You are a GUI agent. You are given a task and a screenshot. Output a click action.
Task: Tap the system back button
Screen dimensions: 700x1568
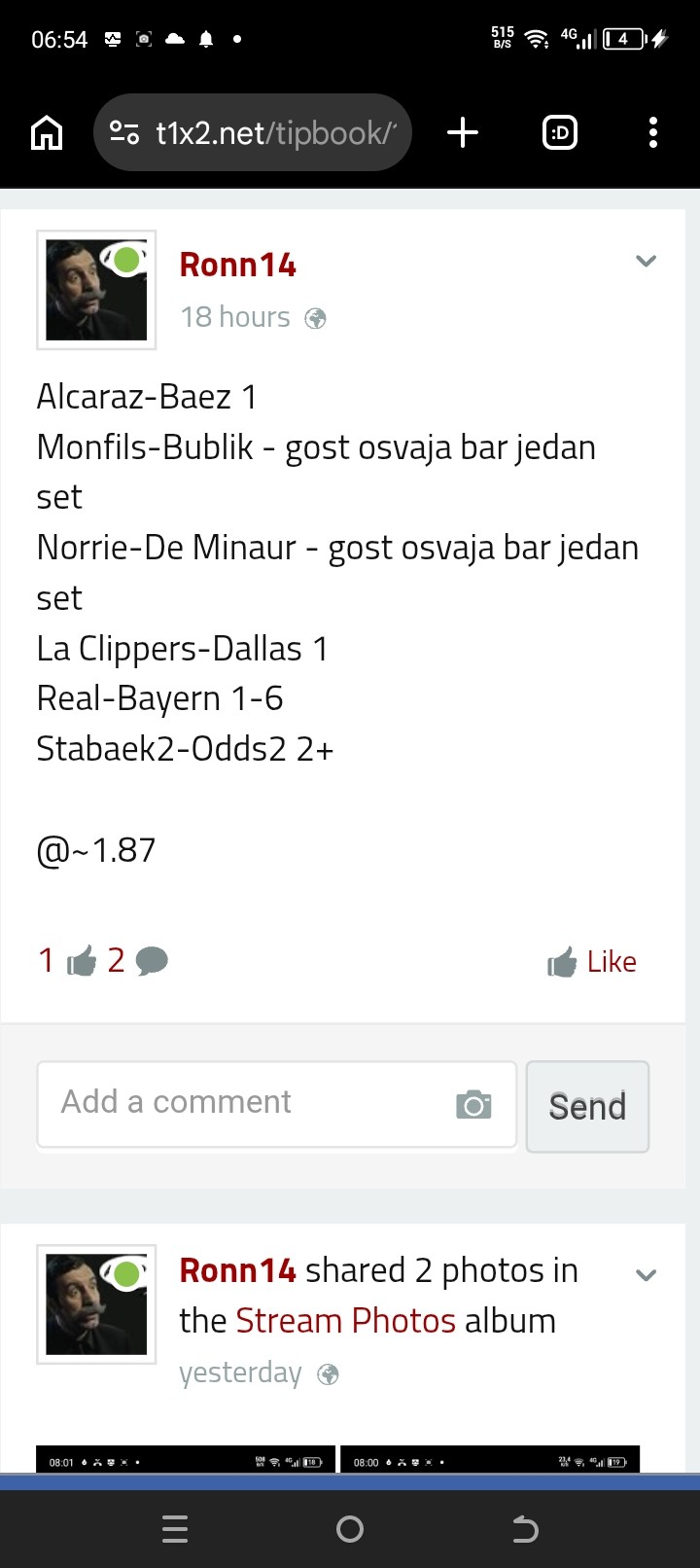(525, 1530)
